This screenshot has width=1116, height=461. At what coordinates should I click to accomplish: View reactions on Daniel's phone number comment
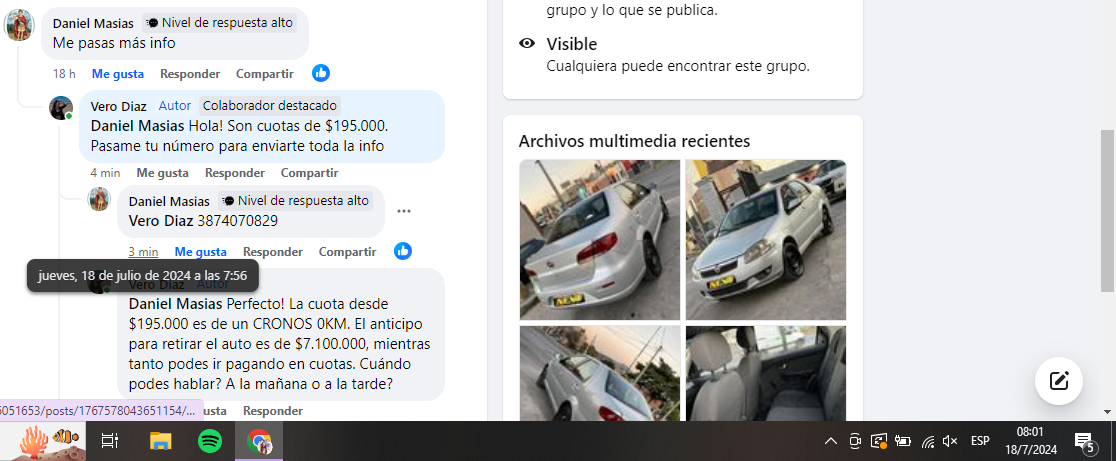[403, 251]
